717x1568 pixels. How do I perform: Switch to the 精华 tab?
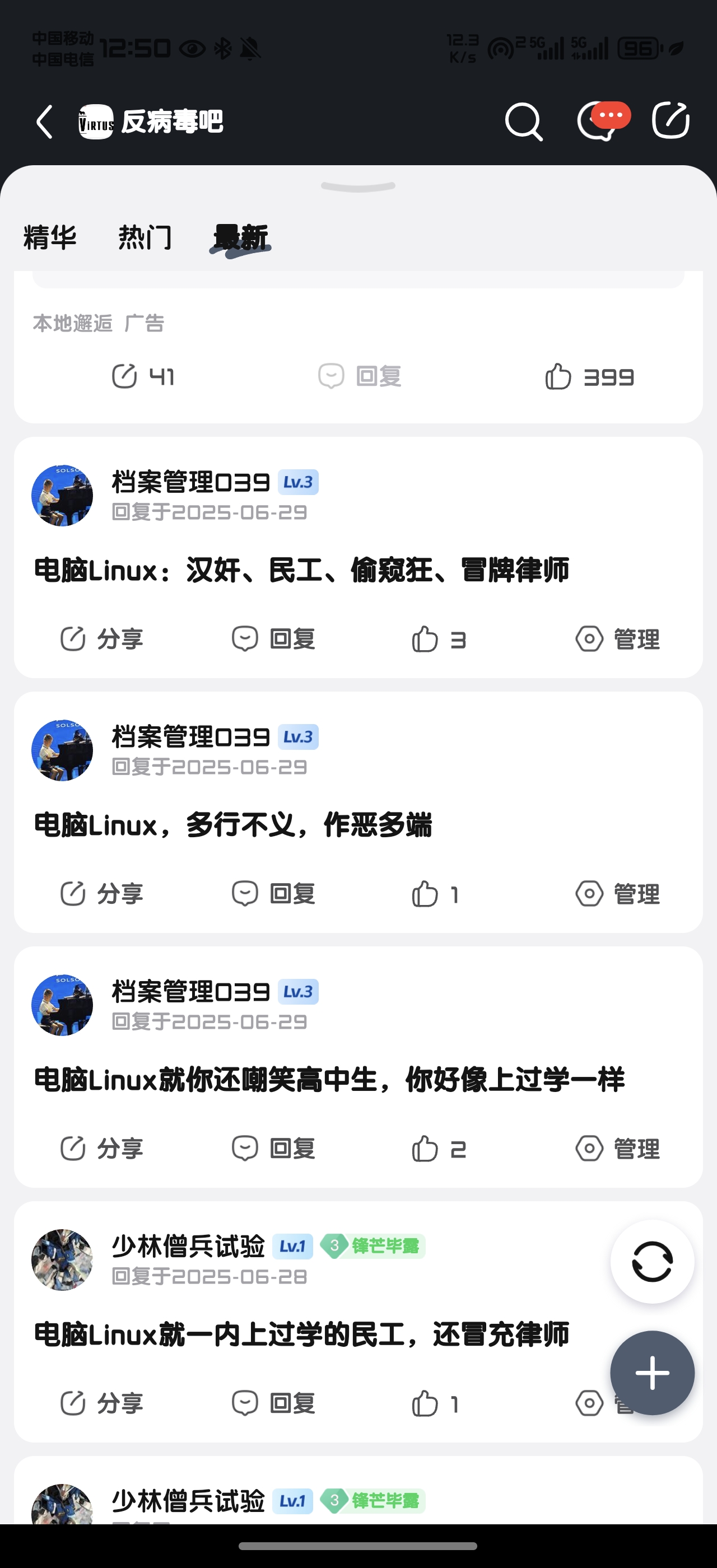pos(50,237)
